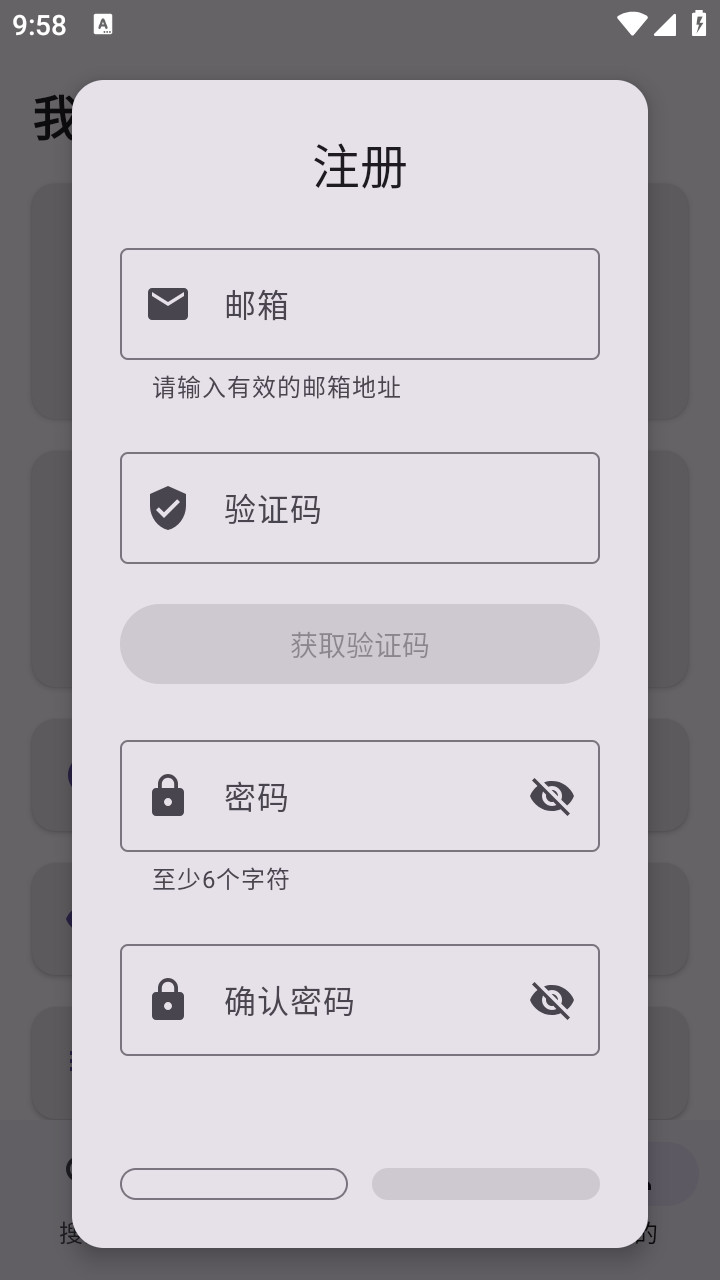Viewport: 720px width, 1280px height.
Task: Click the padlock icon in the 密码 field
Action: pyautogui.click(x=167, y=795)
